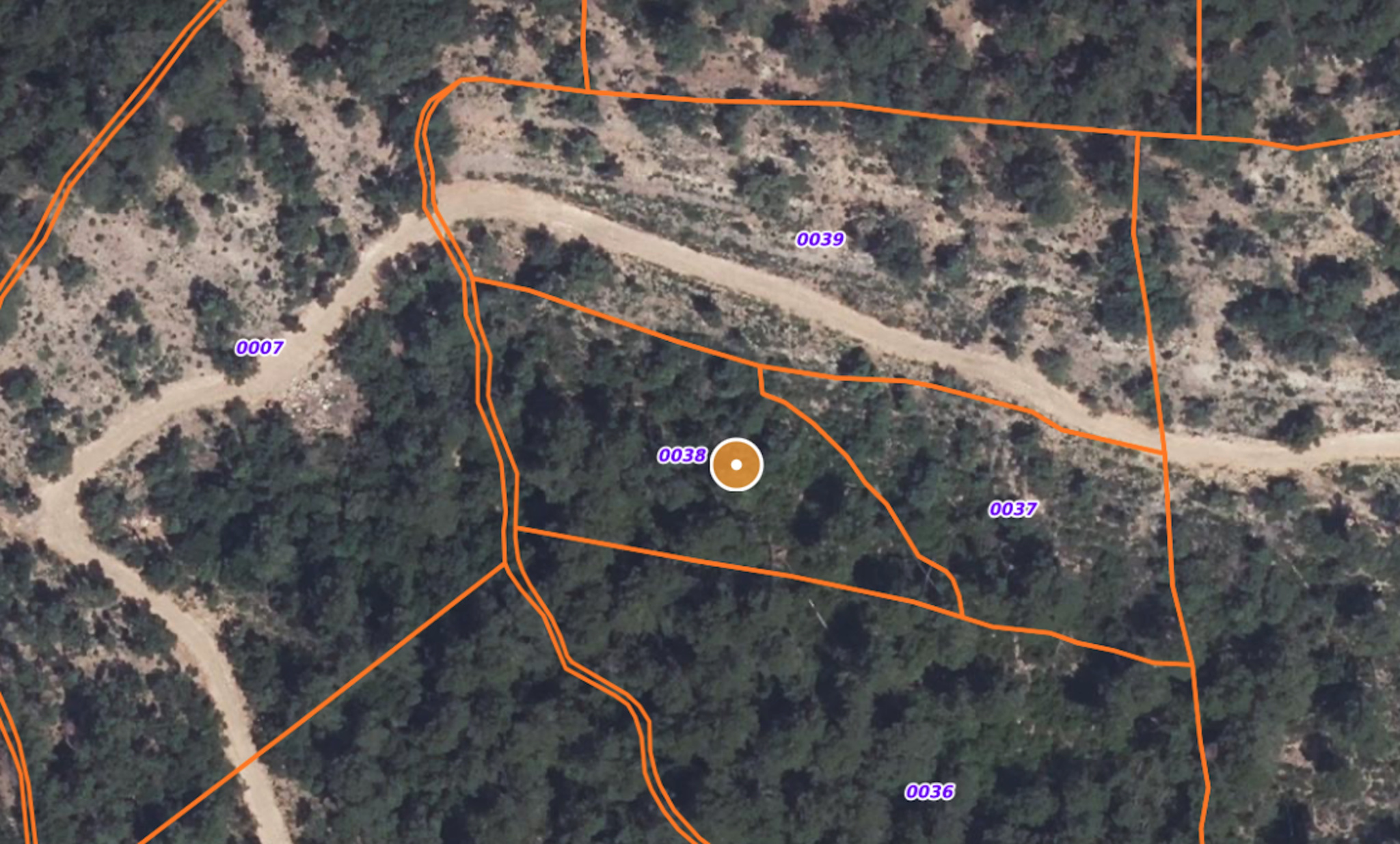
Task: Select parcel 0039 on the map
Action: (820, 240)
